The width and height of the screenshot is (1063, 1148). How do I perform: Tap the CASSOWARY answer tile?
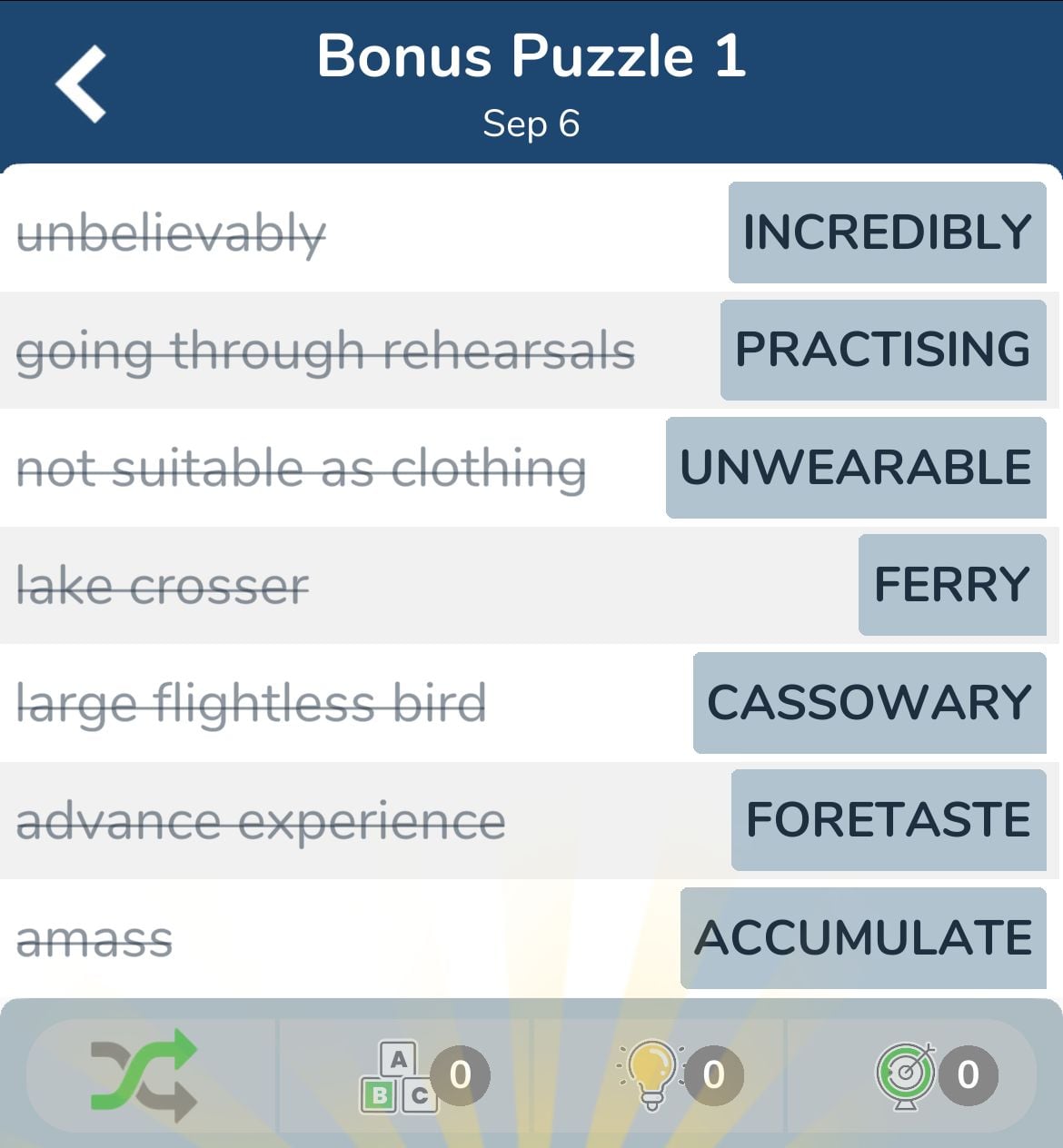point(869,703)
